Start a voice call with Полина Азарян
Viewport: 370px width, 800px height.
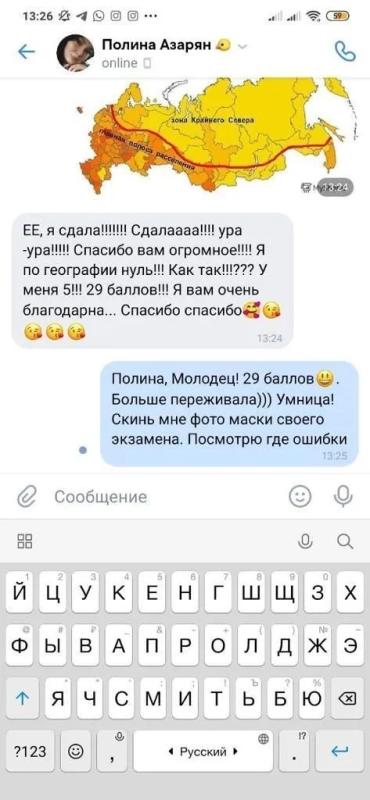(344, 51)
